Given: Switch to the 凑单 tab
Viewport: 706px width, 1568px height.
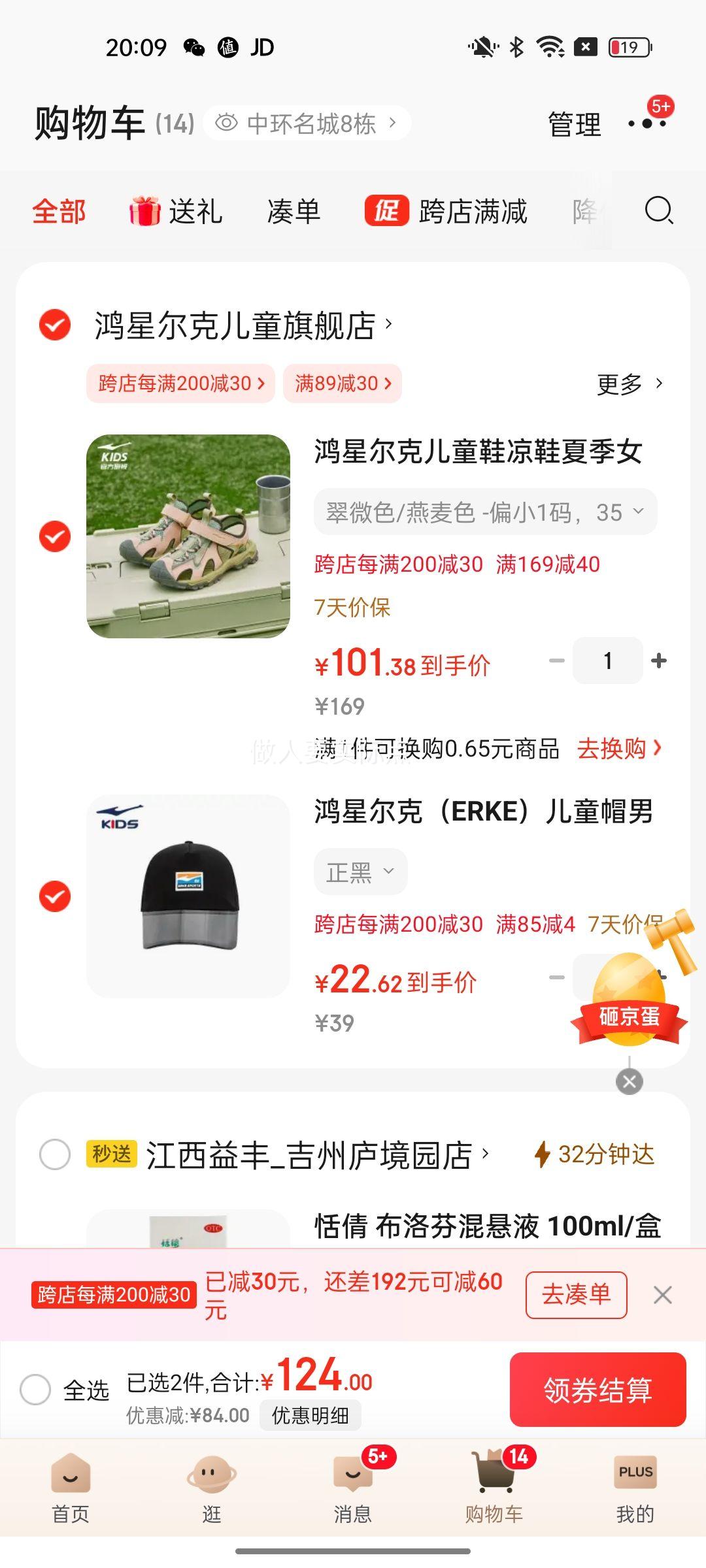Looking at the screenshot, I should pyautogui.click(x=293, y=212).
